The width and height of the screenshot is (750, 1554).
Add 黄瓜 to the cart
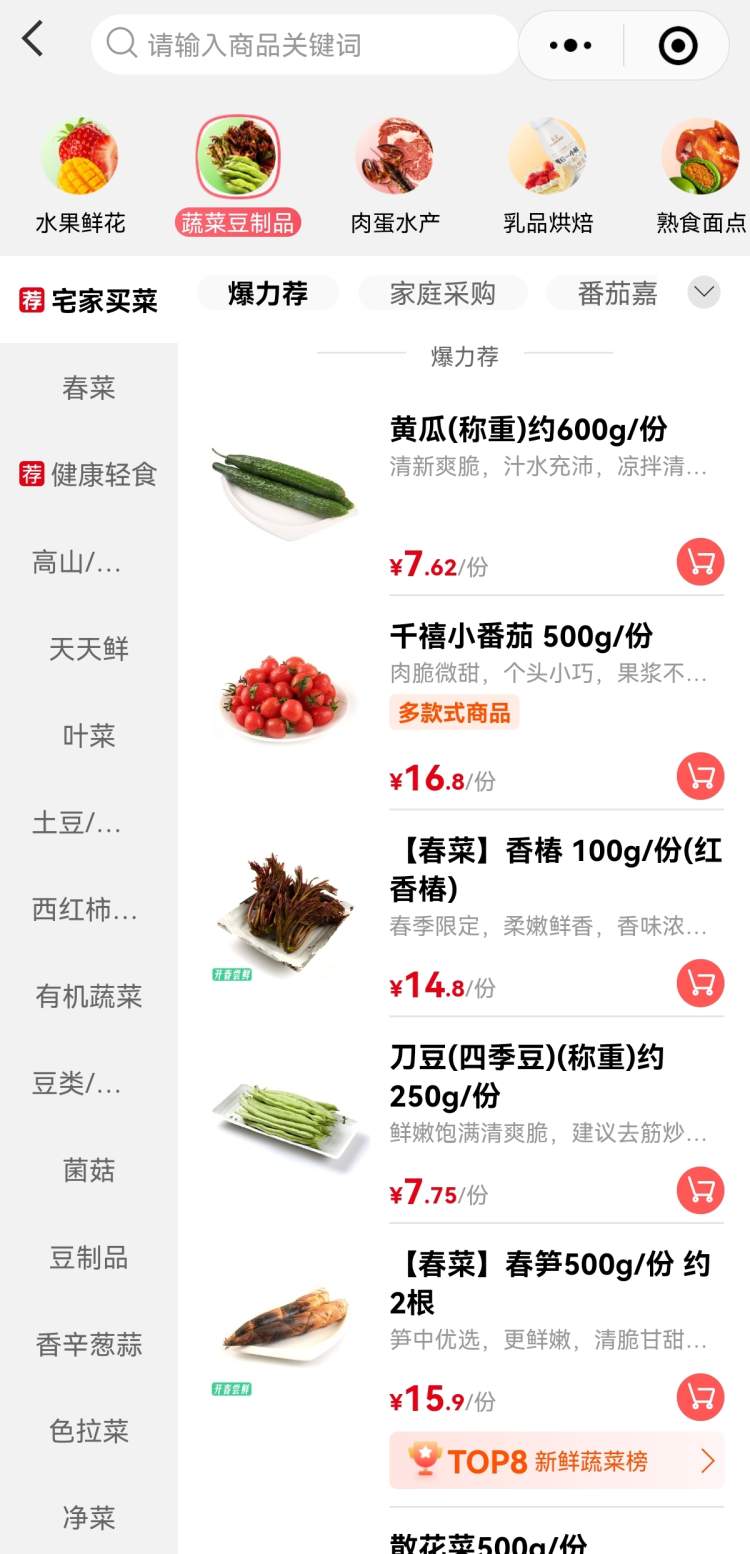700,562
